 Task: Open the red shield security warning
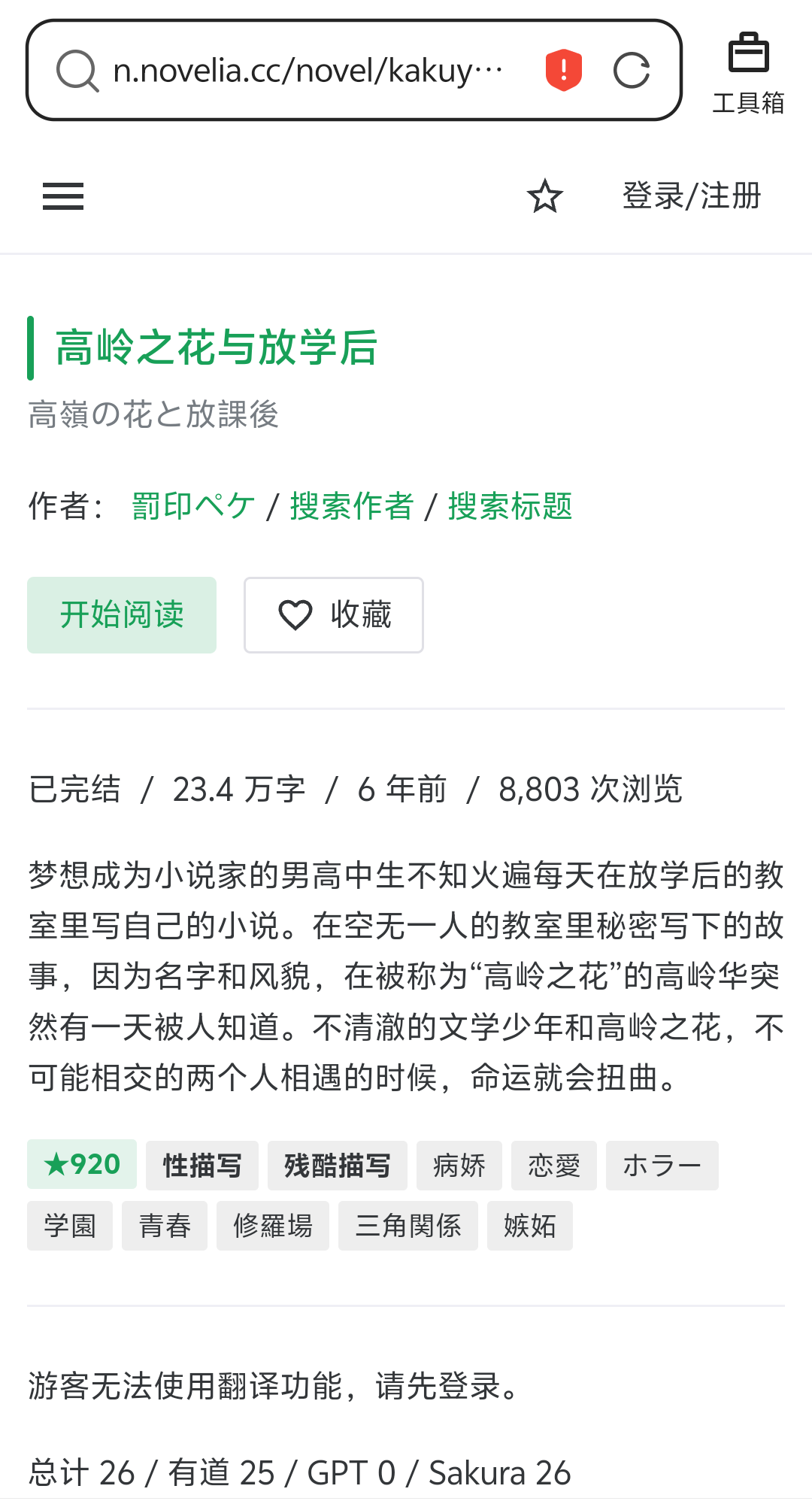(563, 70)
